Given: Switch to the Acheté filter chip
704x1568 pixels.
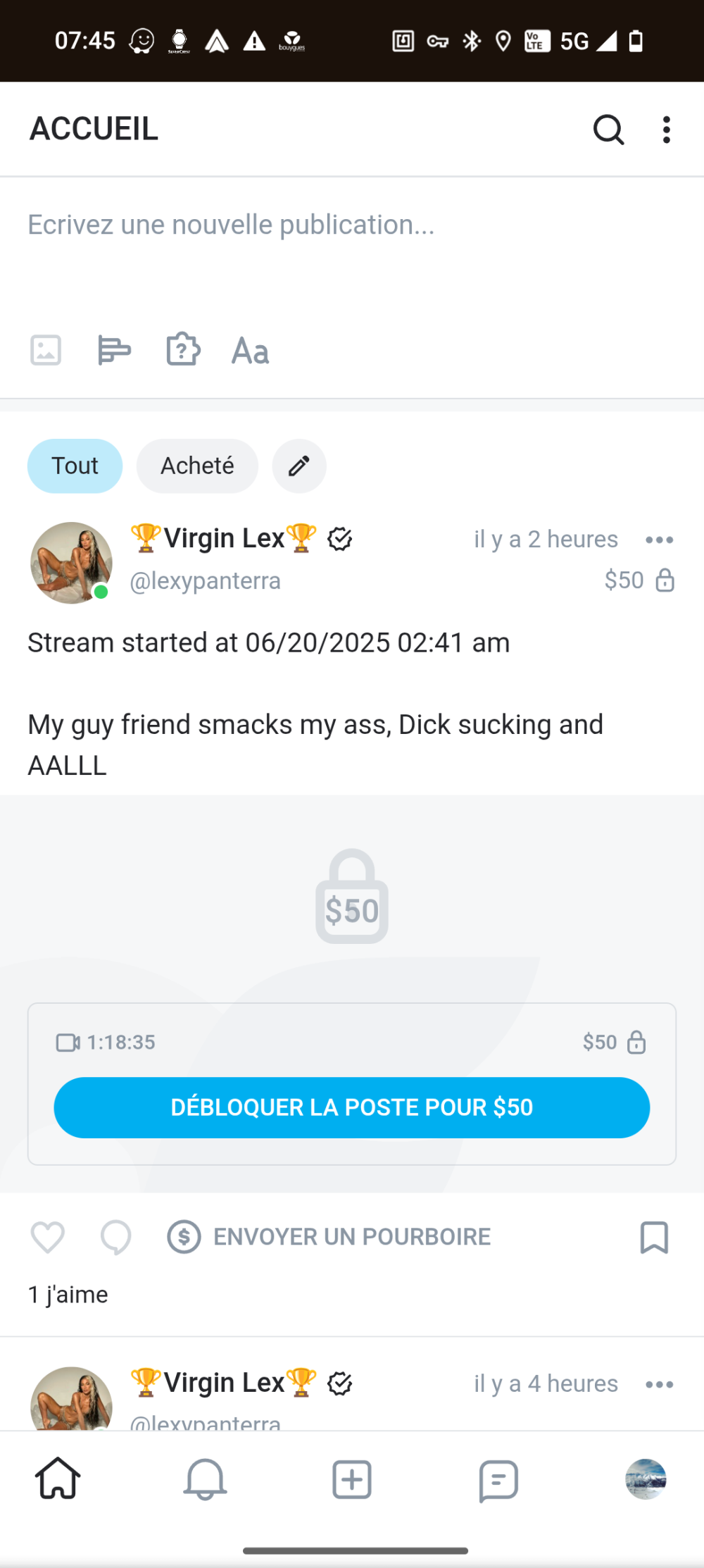Looking at the screenshot, I should coord(197,466).
